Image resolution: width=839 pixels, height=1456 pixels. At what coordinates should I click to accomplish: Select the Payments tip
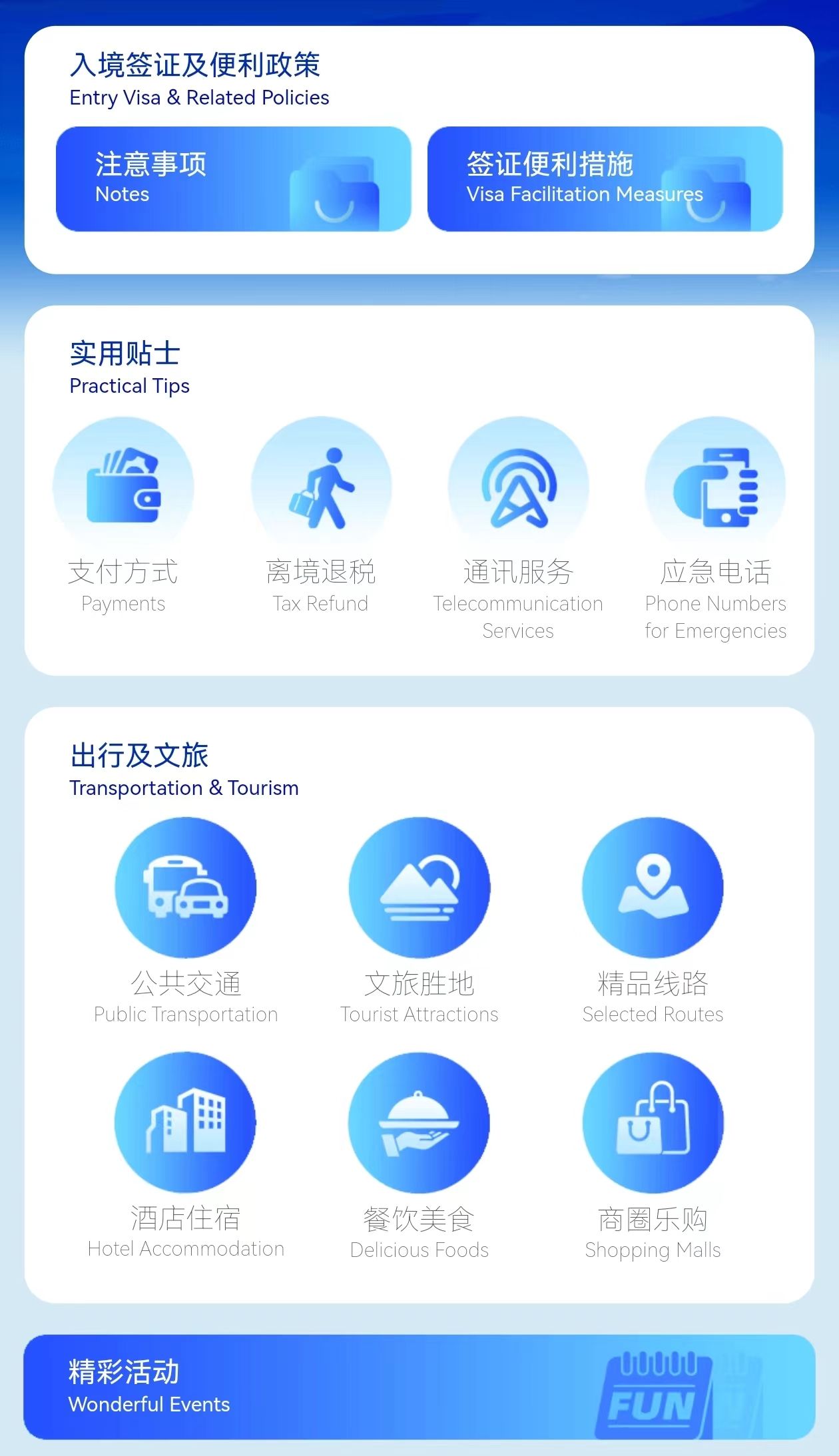tap(123, 516)
